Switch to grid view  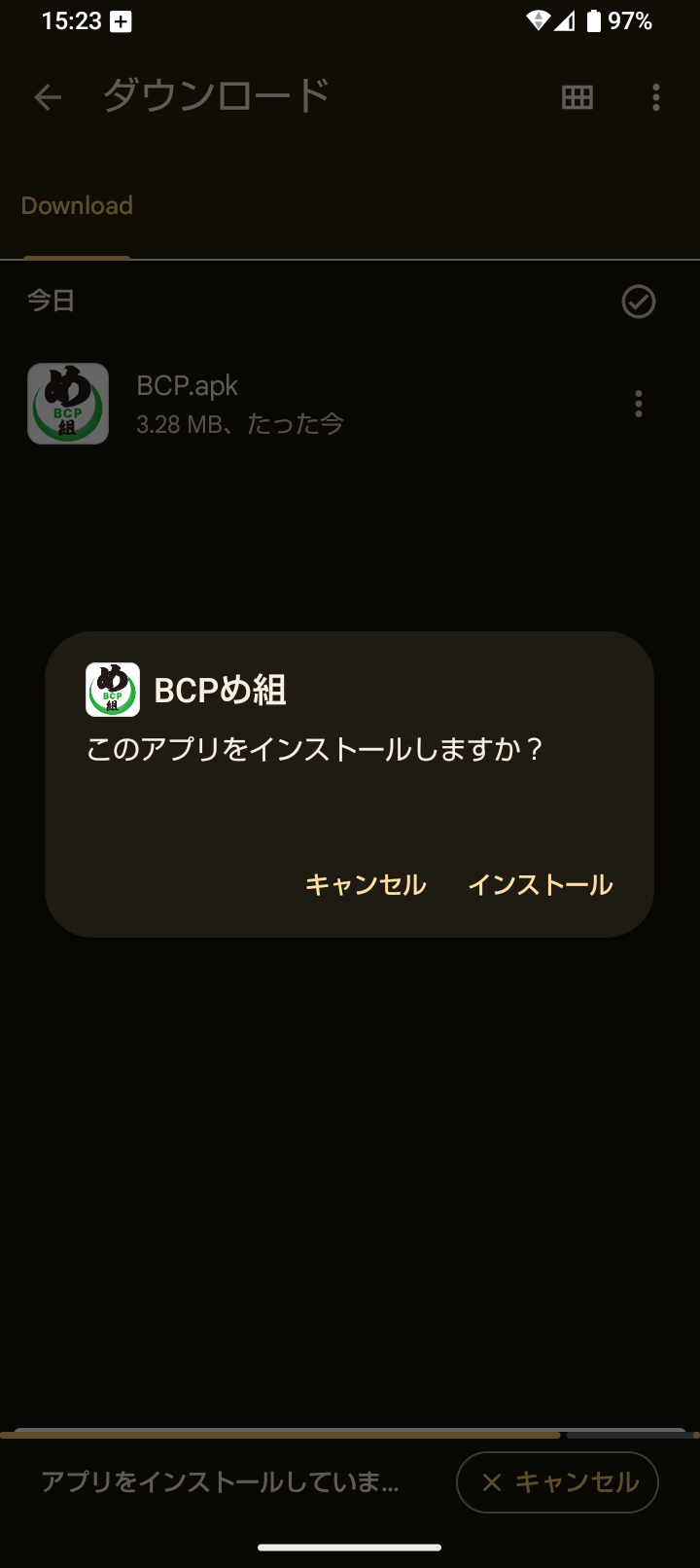(x=577, y=97)
